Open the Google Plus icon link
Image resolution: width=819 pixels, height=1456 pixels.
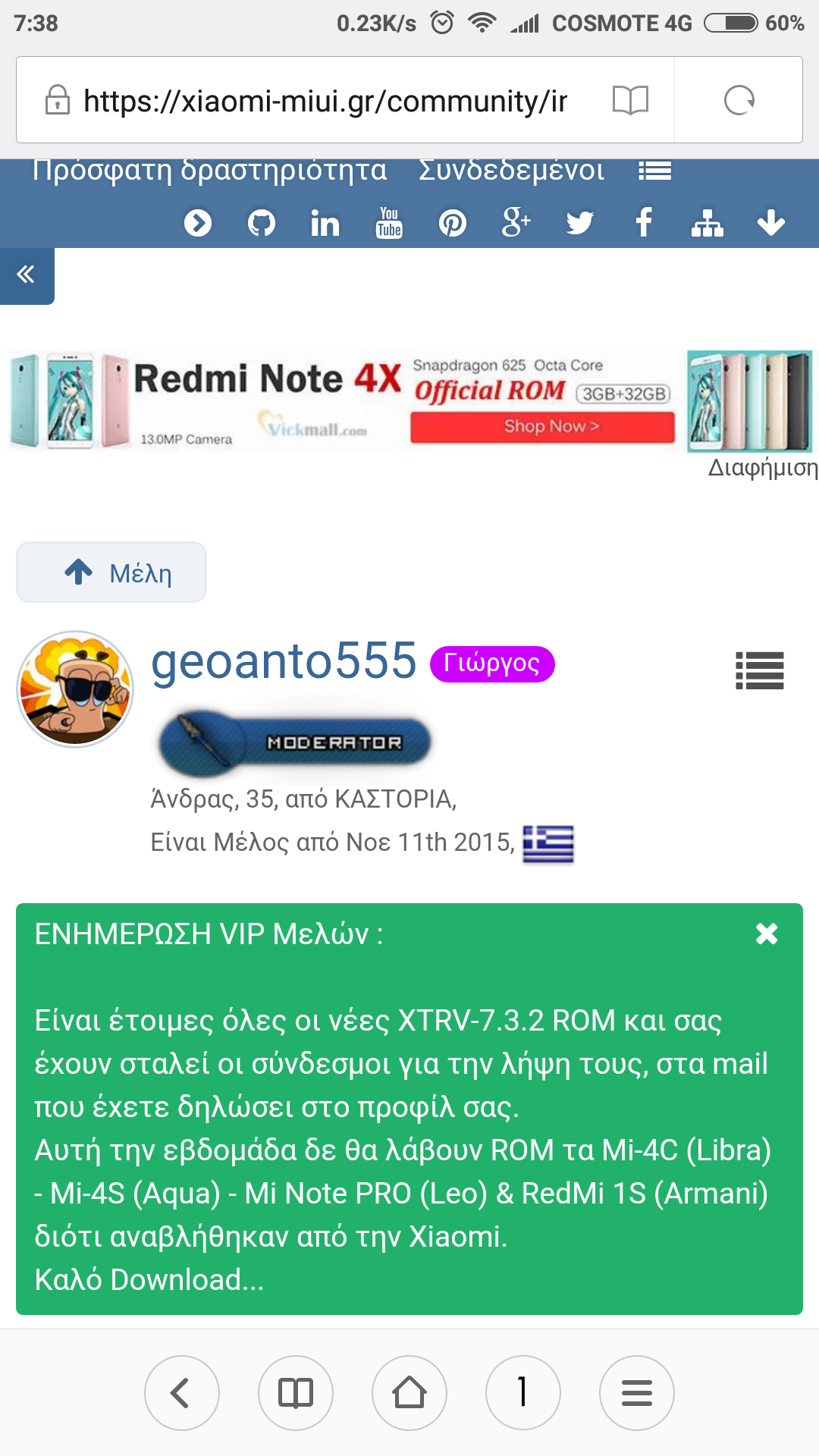516,223
